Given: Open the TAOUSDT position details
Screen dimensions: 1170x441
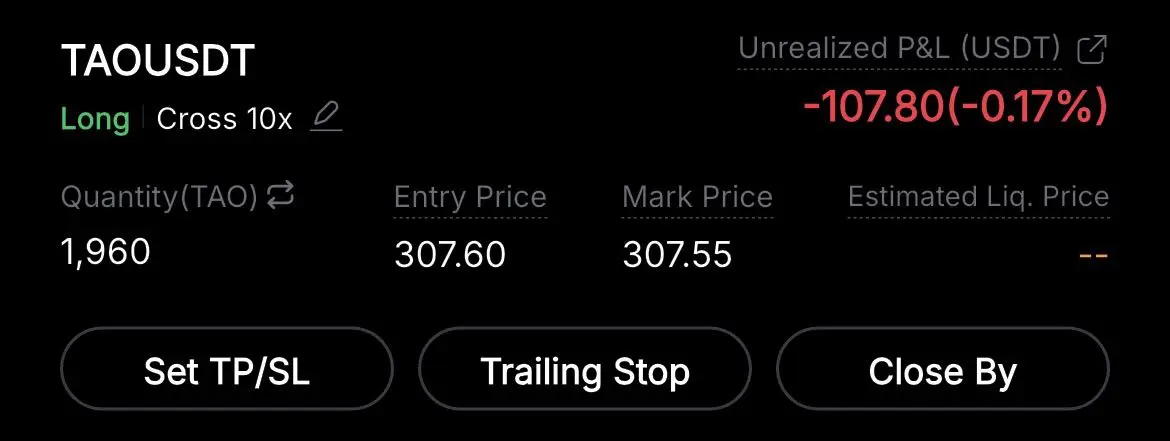Looking at the screenshot, I should [158, 62].
